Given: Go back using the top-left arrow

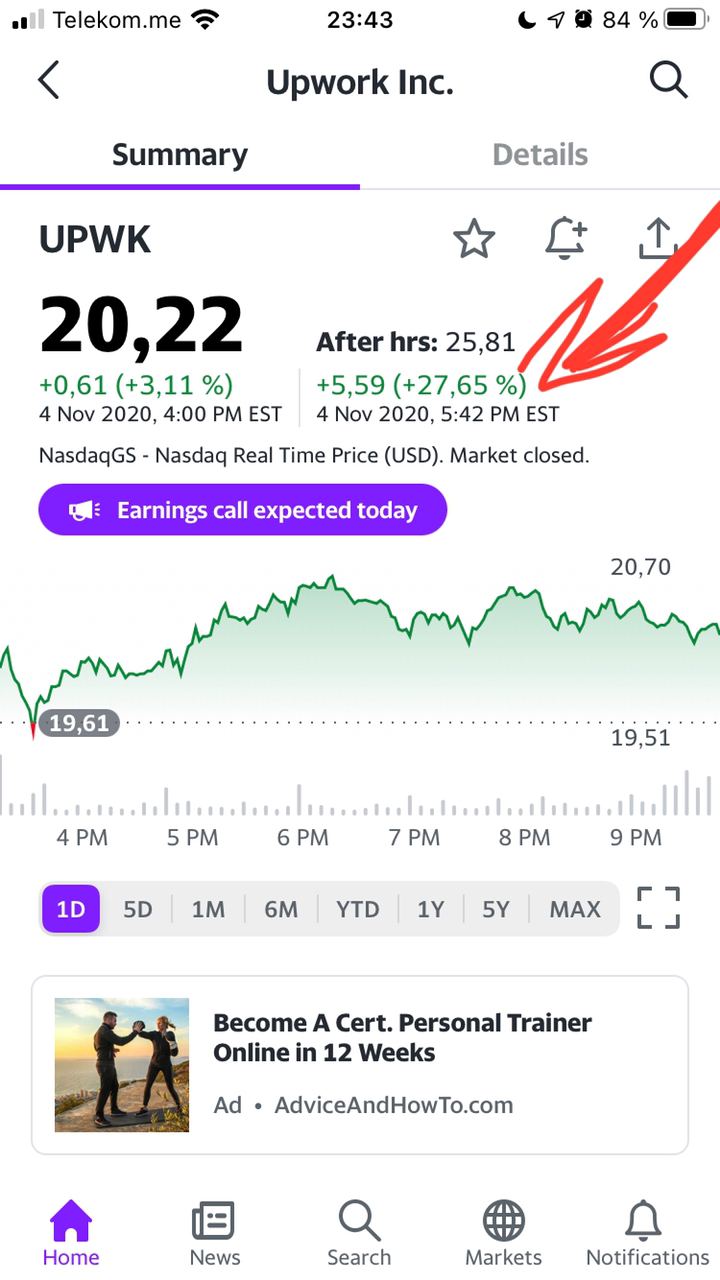Looking at the screenshot, I should (48, 80).
